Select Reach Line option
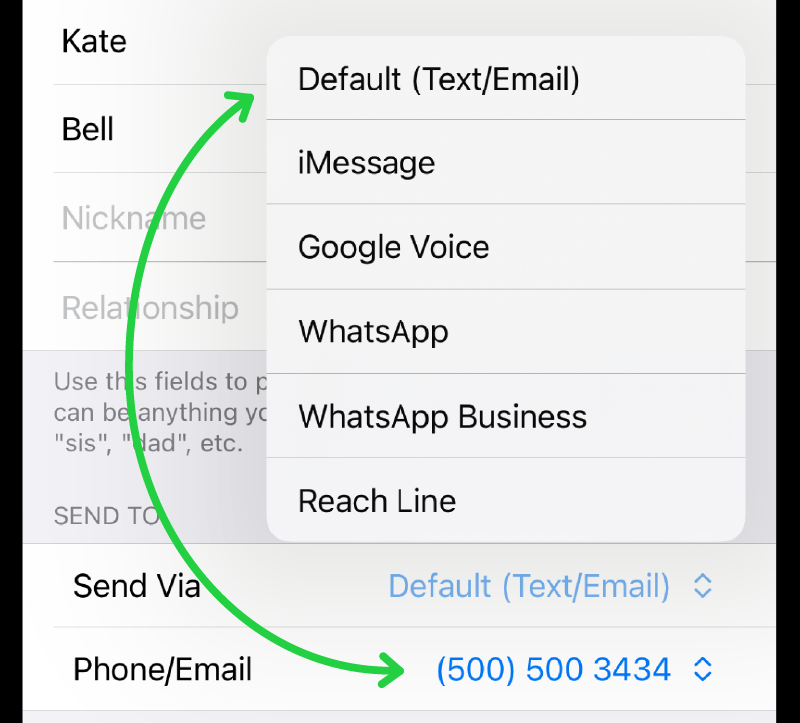The height and width of the screenshot is (723, 800). pyautogui.click(x=377, y=500)
